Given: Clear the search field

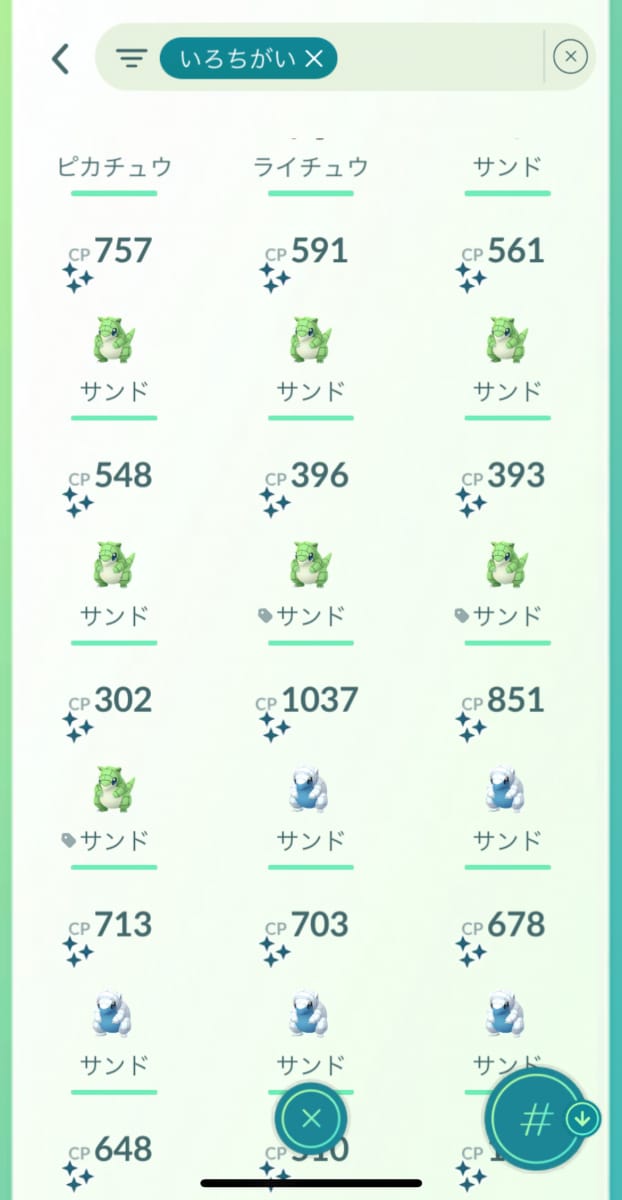Looking at the screenshot, I should click(x=570, y=57).
